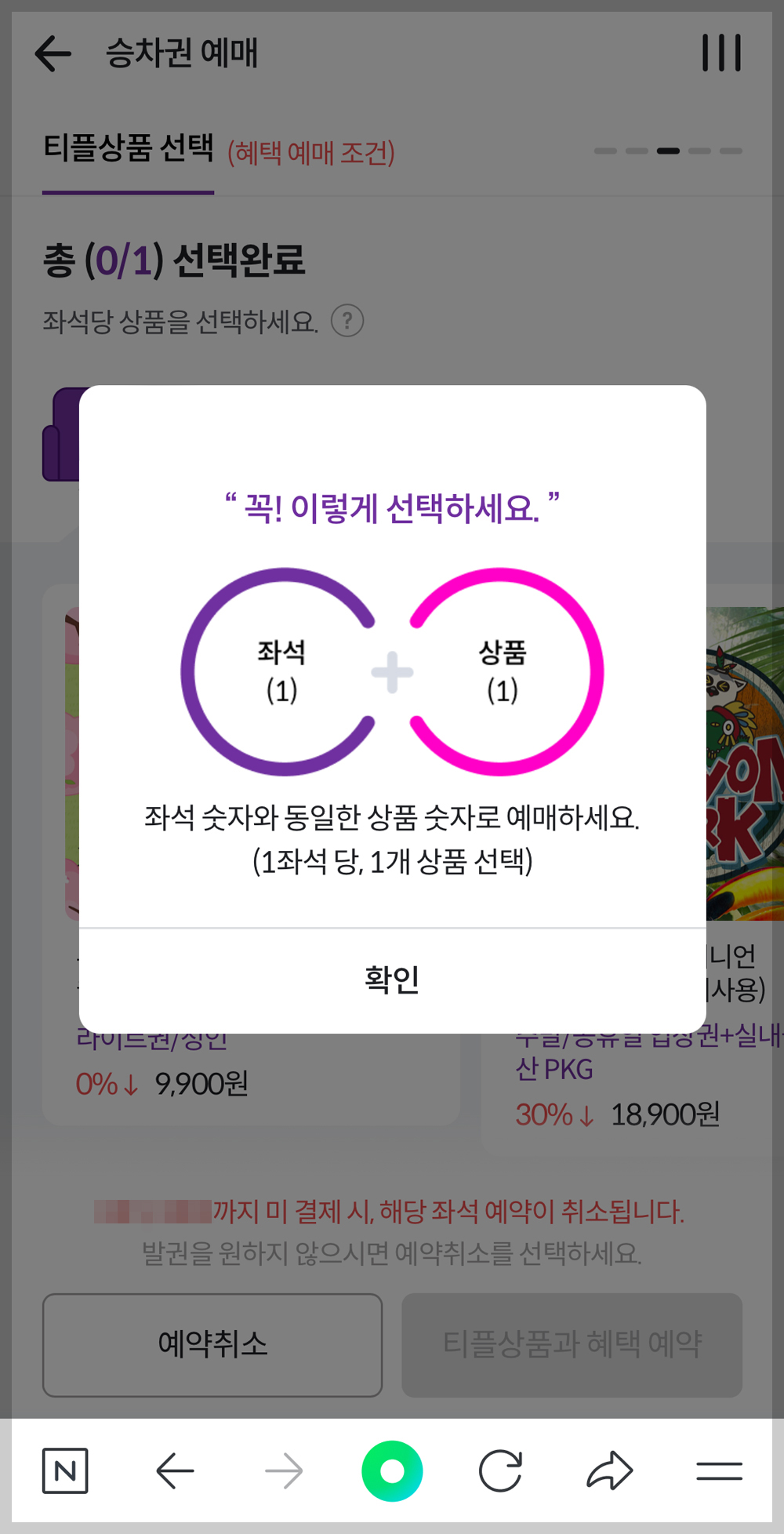Viewport: 784px width, 1534px height.
Task: Tap the 티플상품과 혜택 예약 button
Action: pyautogui.click(x=572, y=1343)
